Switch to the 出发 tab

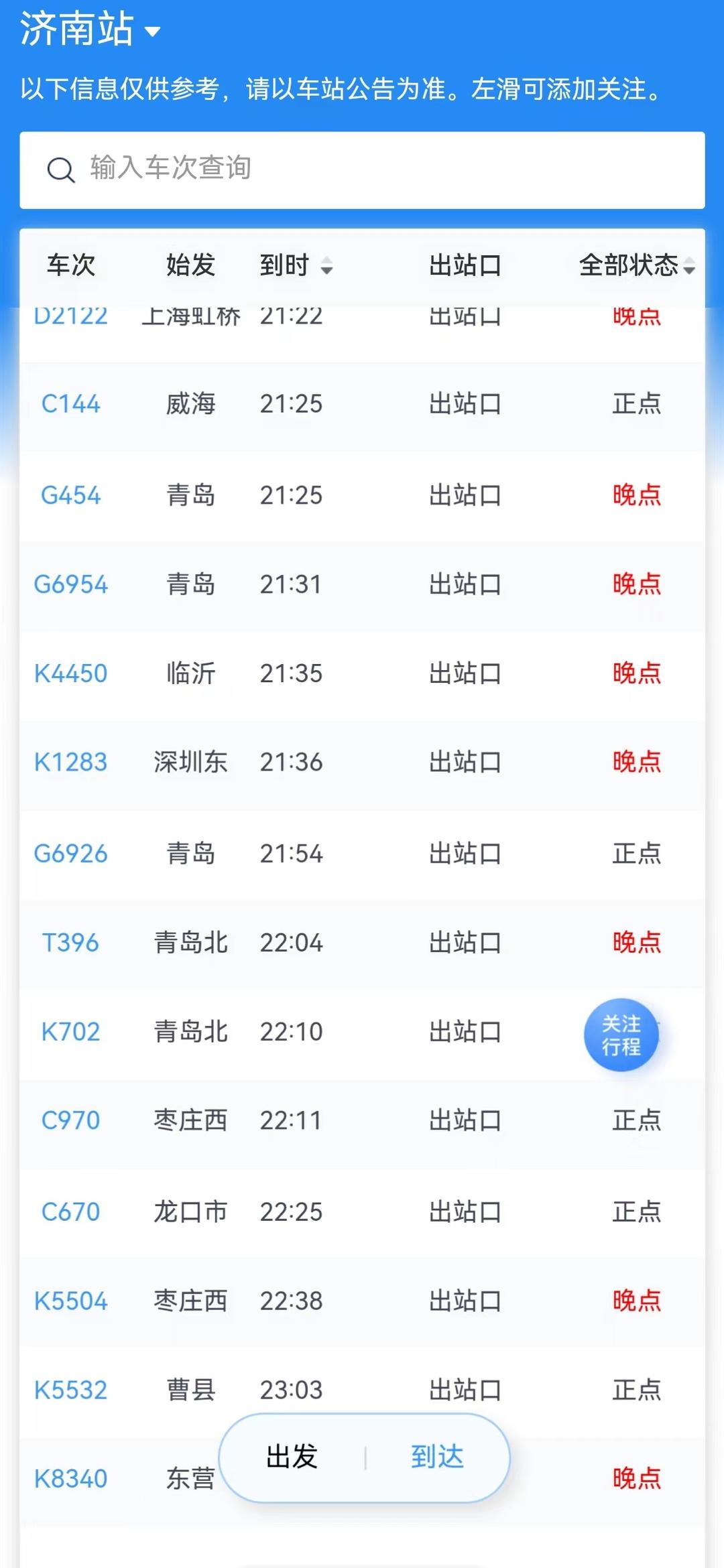(292, 1457)
